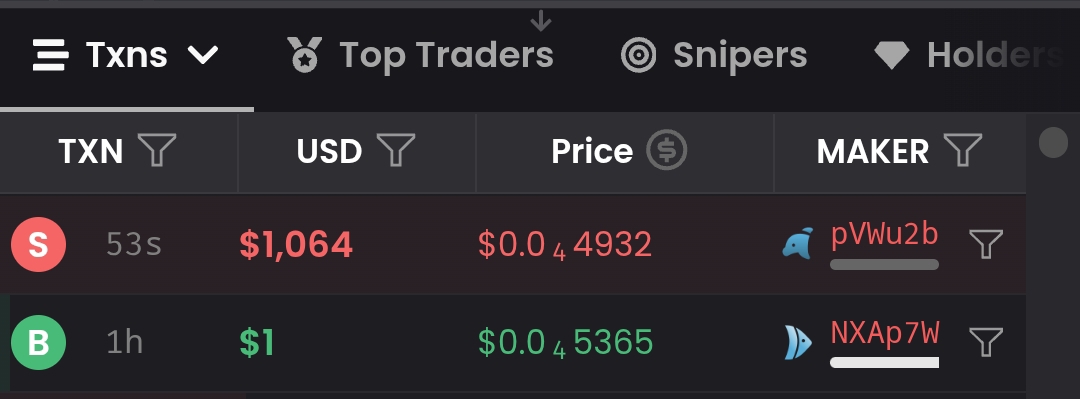This screenshot has width=1080, height=399.
Task: Filter by maker NXAp7W
Action: pyautogui.click(x=986, y=342)
